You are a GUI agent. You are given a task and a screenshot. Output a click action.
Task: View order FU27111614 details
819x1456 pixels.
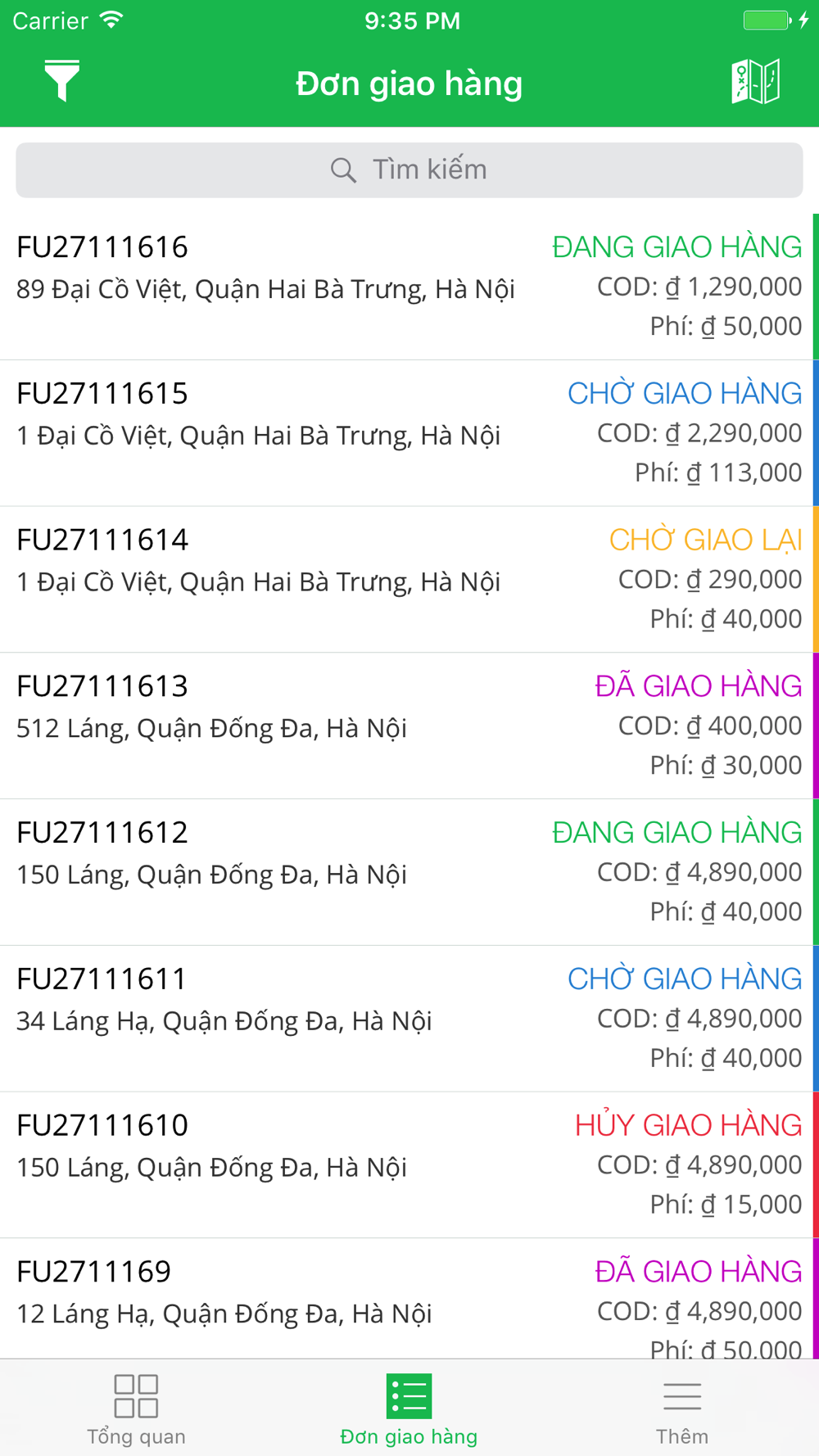point(409,580)
